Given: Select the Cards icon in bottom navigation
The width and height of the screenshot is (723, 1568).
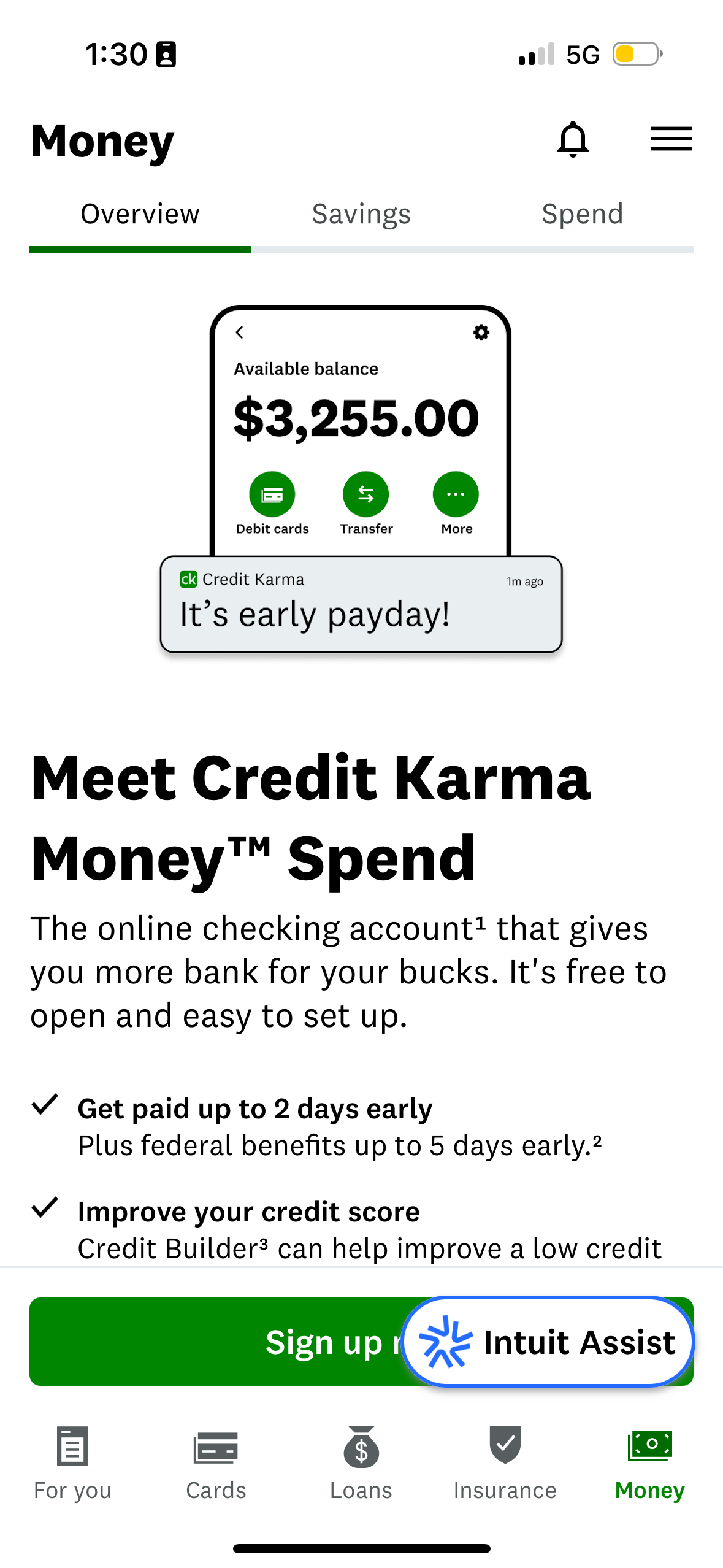Looking at the screenshot, I should click(x=216, y=1448).
